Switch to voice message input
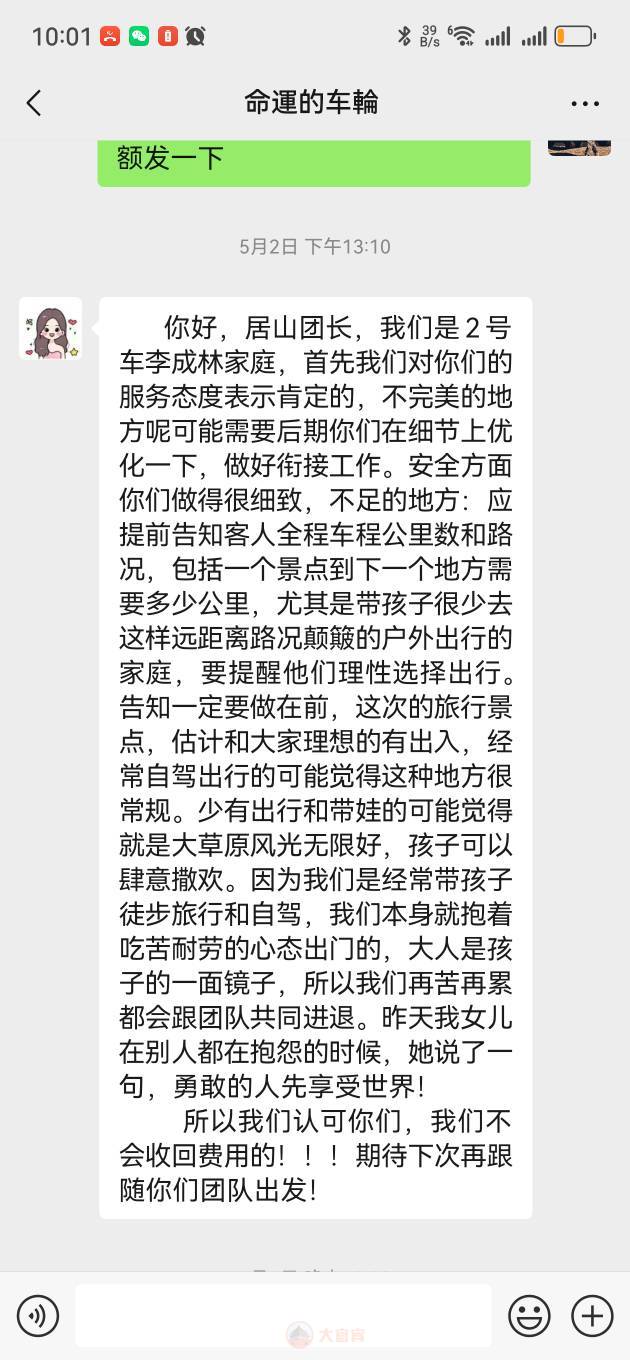Screen dimensions: 630x1360 [x=38, y=1316]
